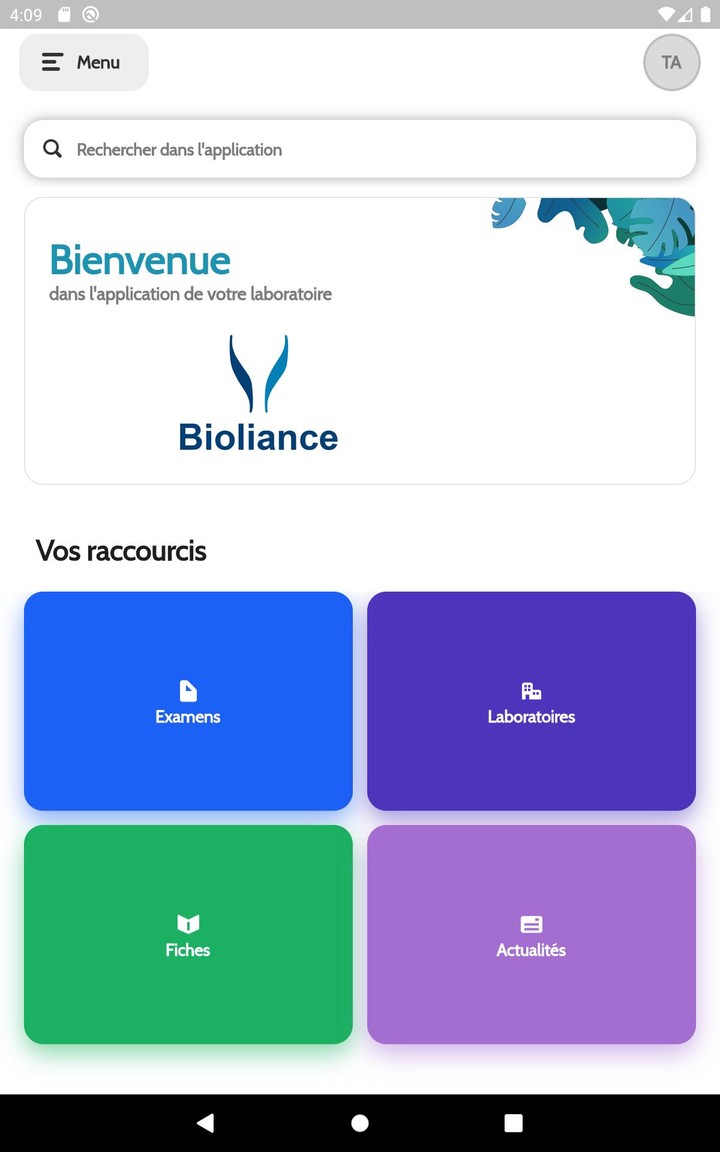The height and width of the screenshot is (1152, 720).
Task: Click the Bioliance logo
Action: tap(258, 394)
